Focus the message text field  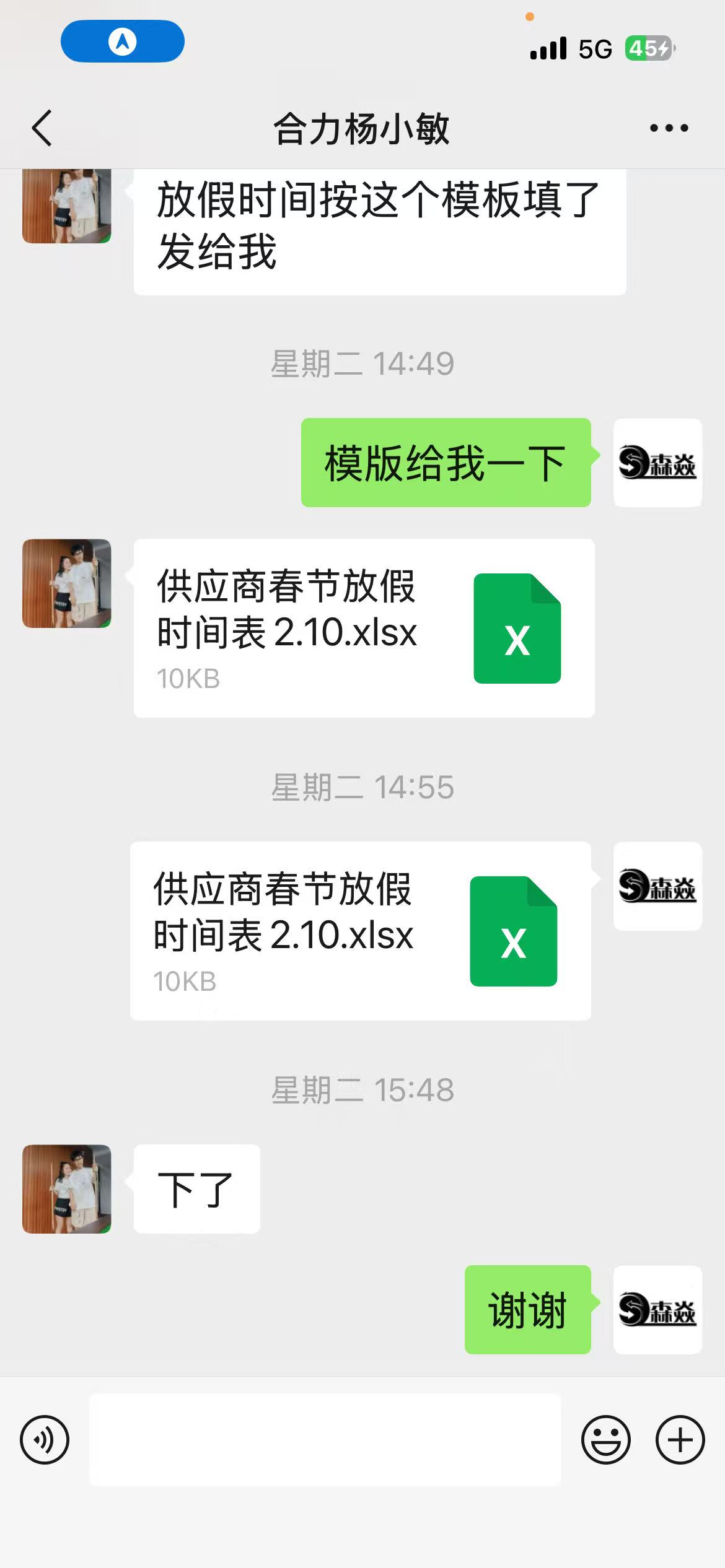pos(325,1439)
